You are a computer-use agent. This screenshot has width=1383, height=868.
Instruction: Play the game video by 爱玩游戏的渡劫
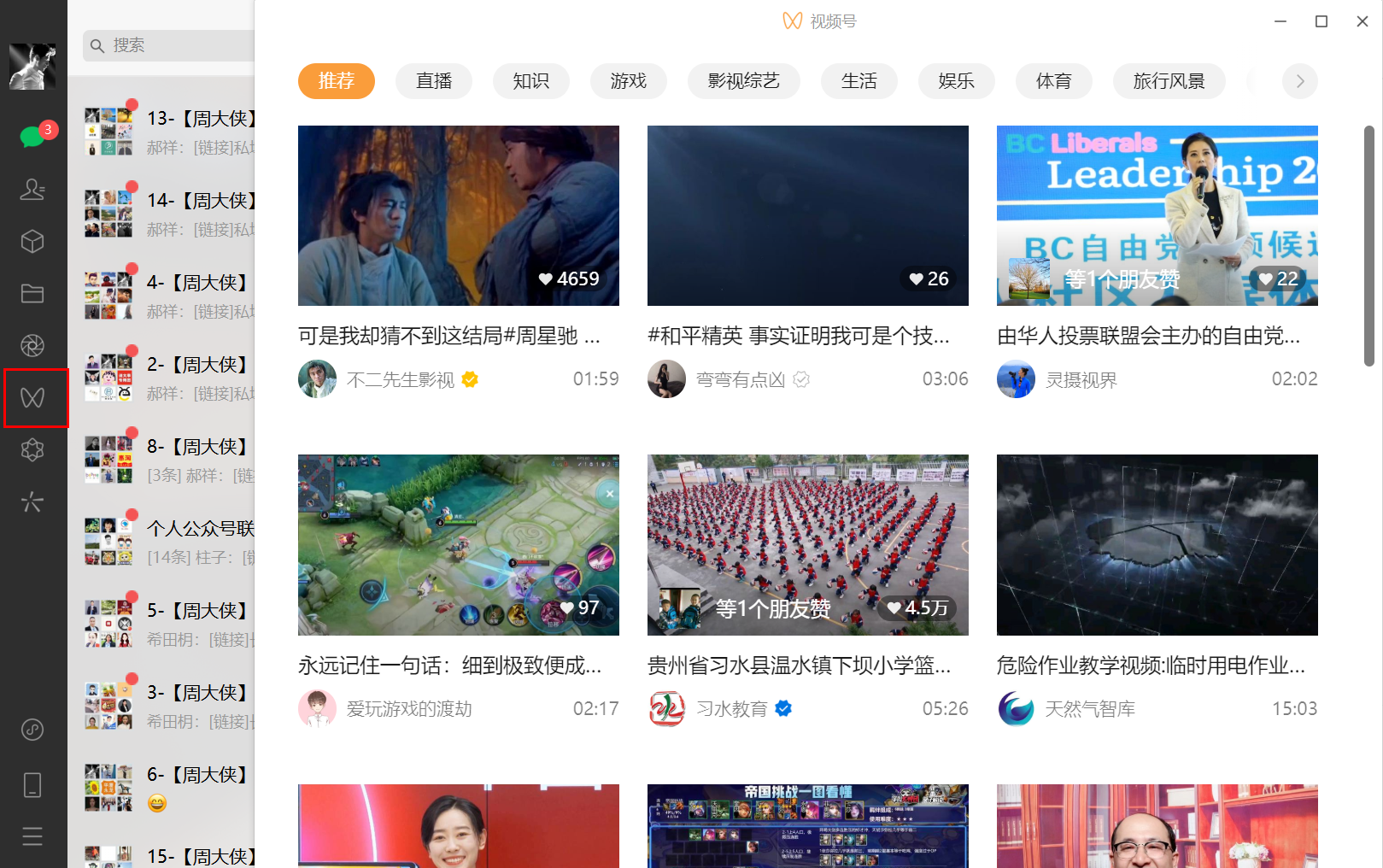pyautogui.click(x=458, y=544)
